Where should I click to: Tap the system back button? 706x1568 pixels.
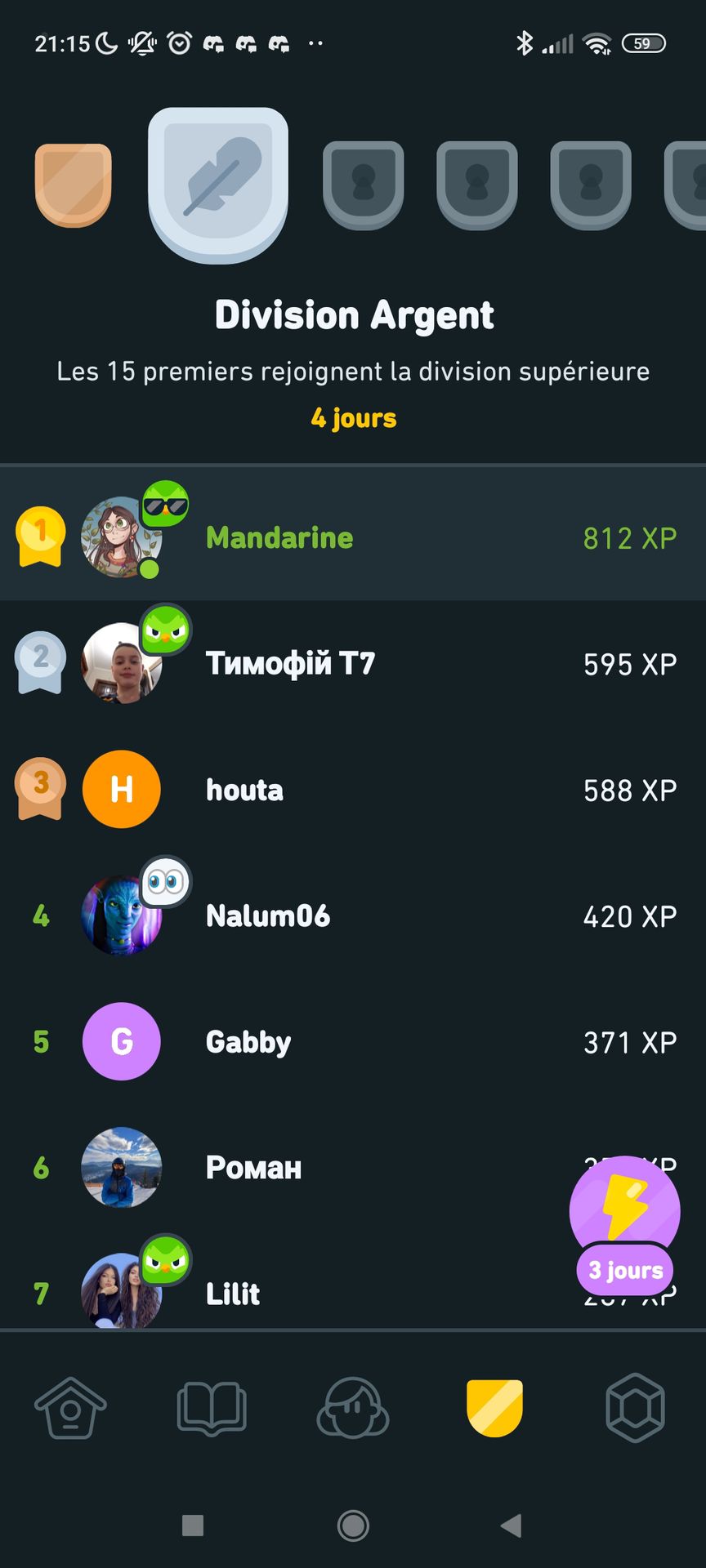512,1525
